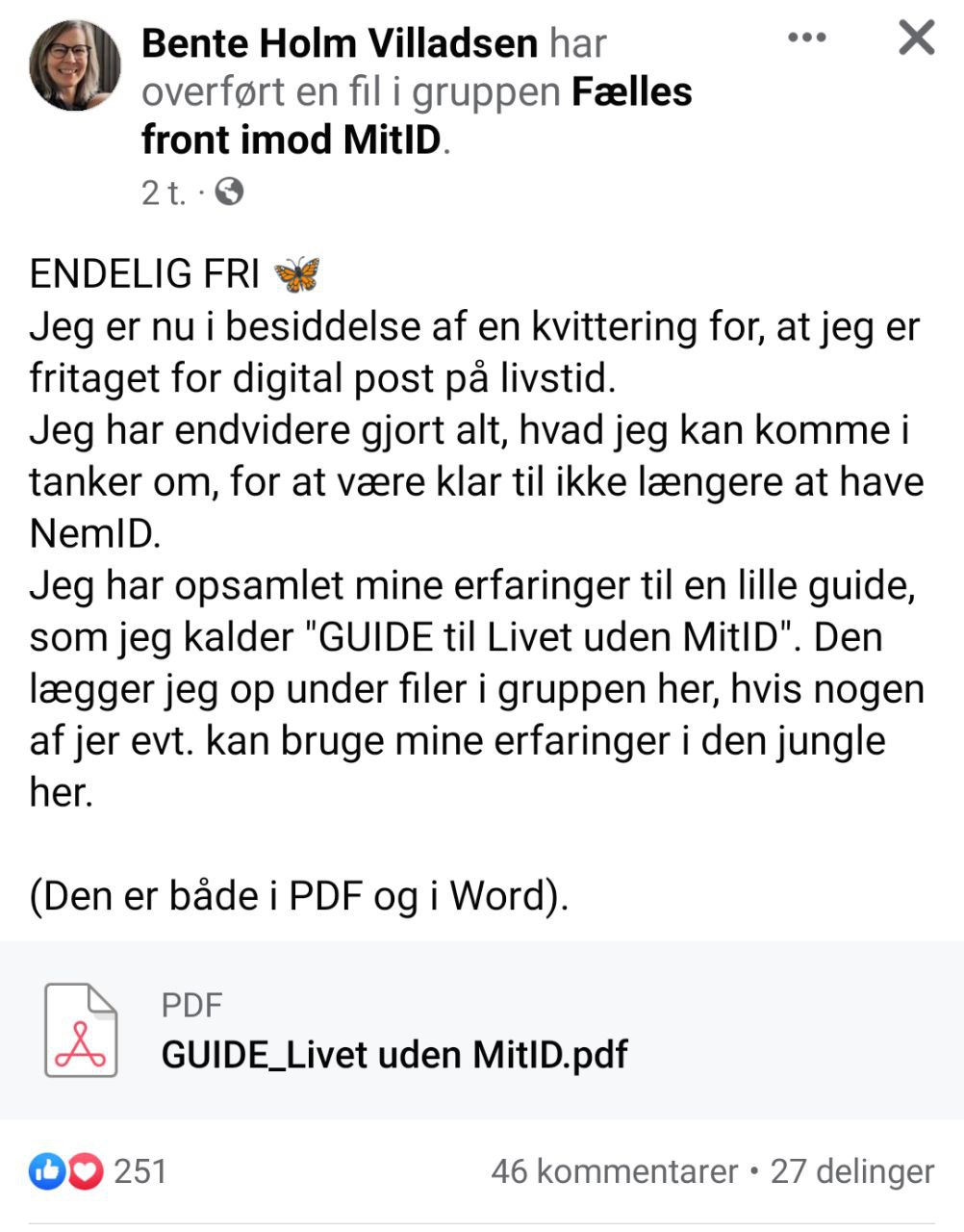View the 27 delinger
Viewport: 964px width, 1232px height.
[852, 1171]
